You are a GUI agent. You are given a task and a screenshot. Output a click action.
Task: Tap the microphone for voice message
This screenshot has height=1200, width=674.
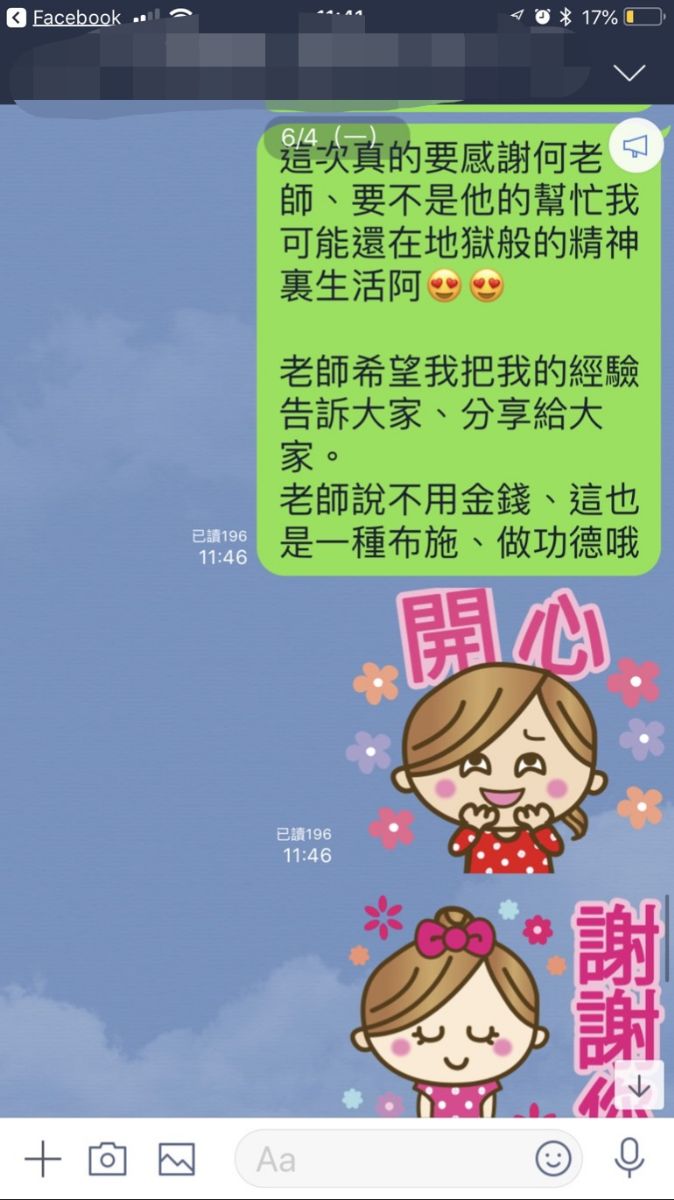629,1159
